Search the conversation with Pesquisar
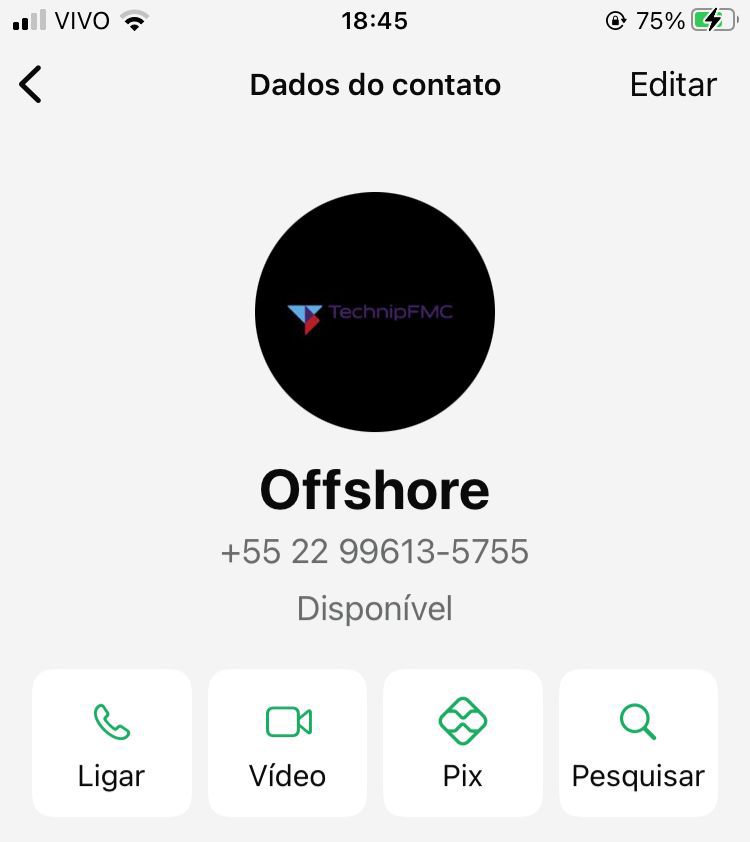Image resolution: width=750 pixels, height=842 pixels. coord(638,743)
